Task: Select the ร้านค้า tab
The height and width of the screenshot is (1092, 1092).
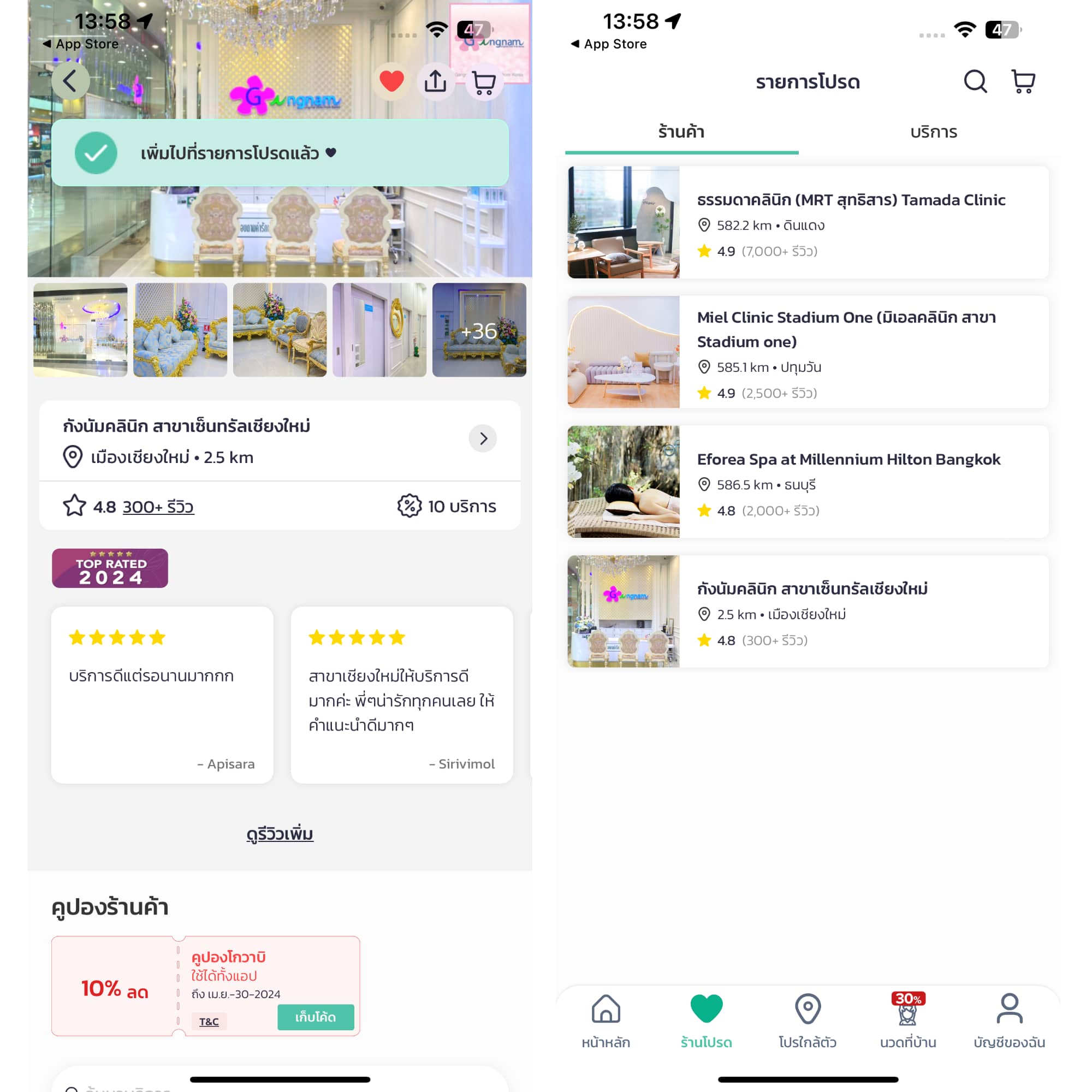Action: (681, 132)
